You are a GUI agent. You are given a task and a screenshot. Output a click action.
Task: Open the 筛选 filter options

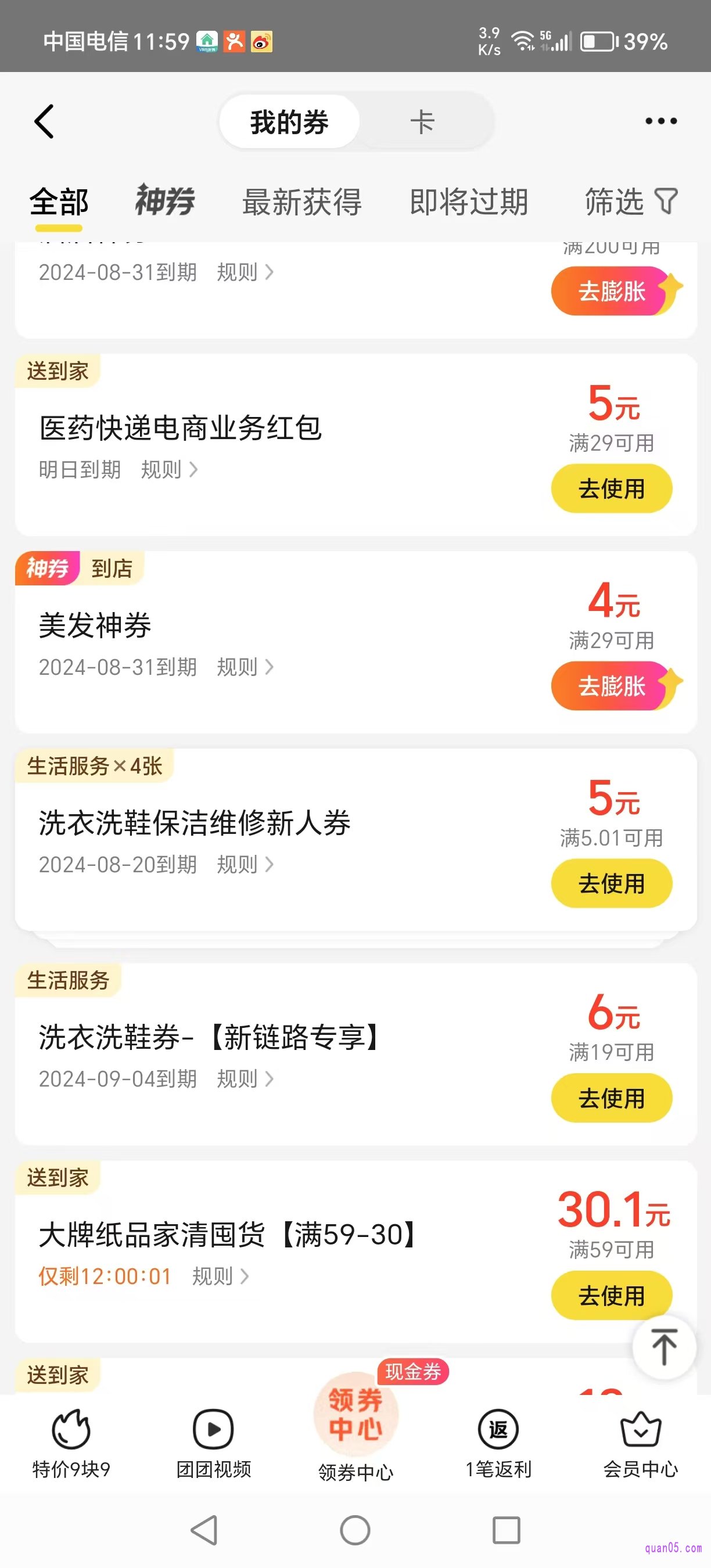[x=631, y=202]
